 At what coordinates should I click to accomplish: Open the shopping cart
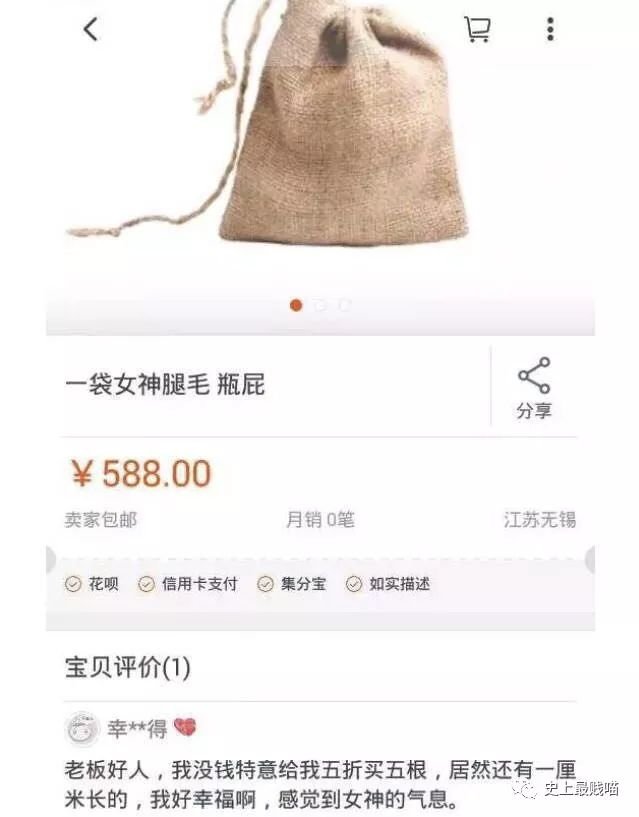(x=477, y=29)
